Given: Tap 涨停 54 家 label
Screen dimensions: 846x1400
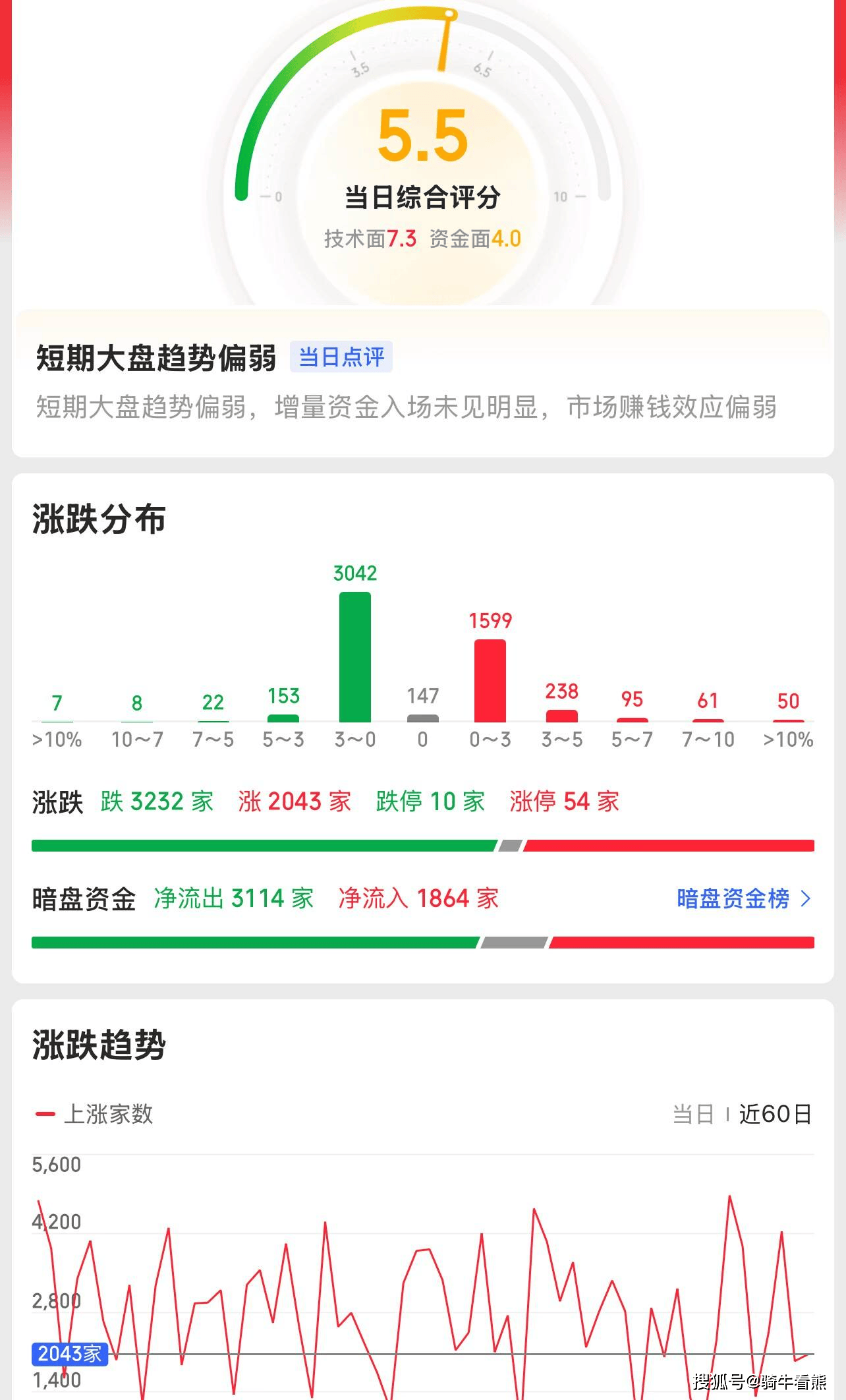Looking at the screenshot, I should click(565, 800).
